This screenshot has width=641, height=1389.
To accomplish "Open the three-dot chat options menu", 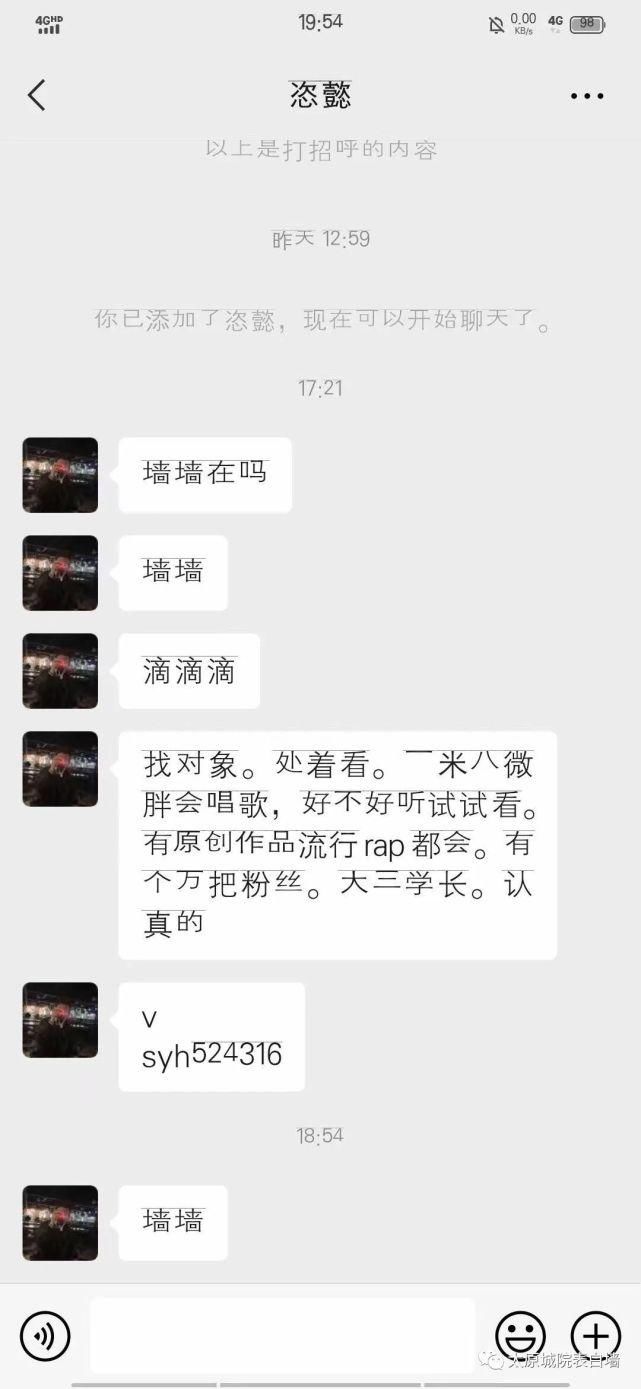I will (x=587, y=97).
